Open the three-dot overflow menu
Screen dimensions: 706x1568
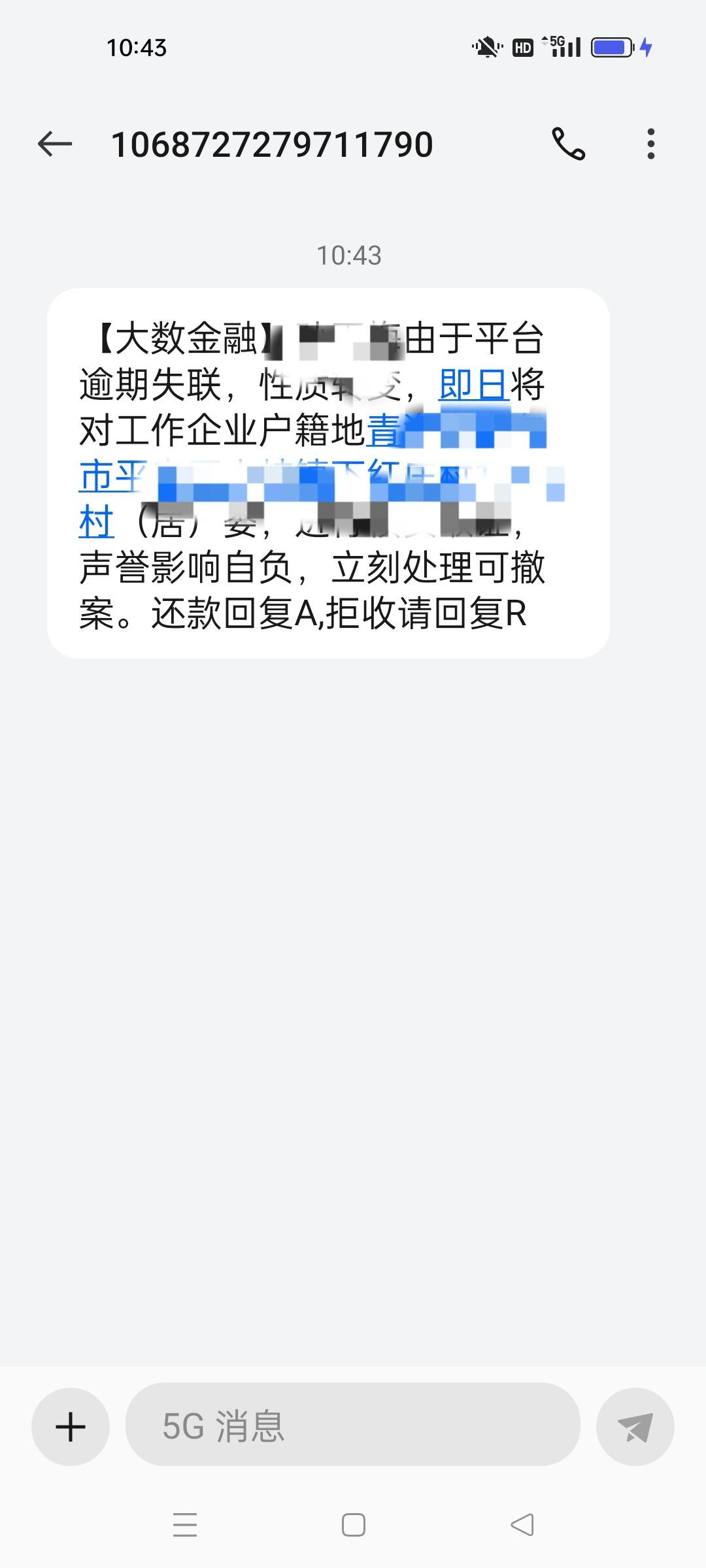pos(650,144)
